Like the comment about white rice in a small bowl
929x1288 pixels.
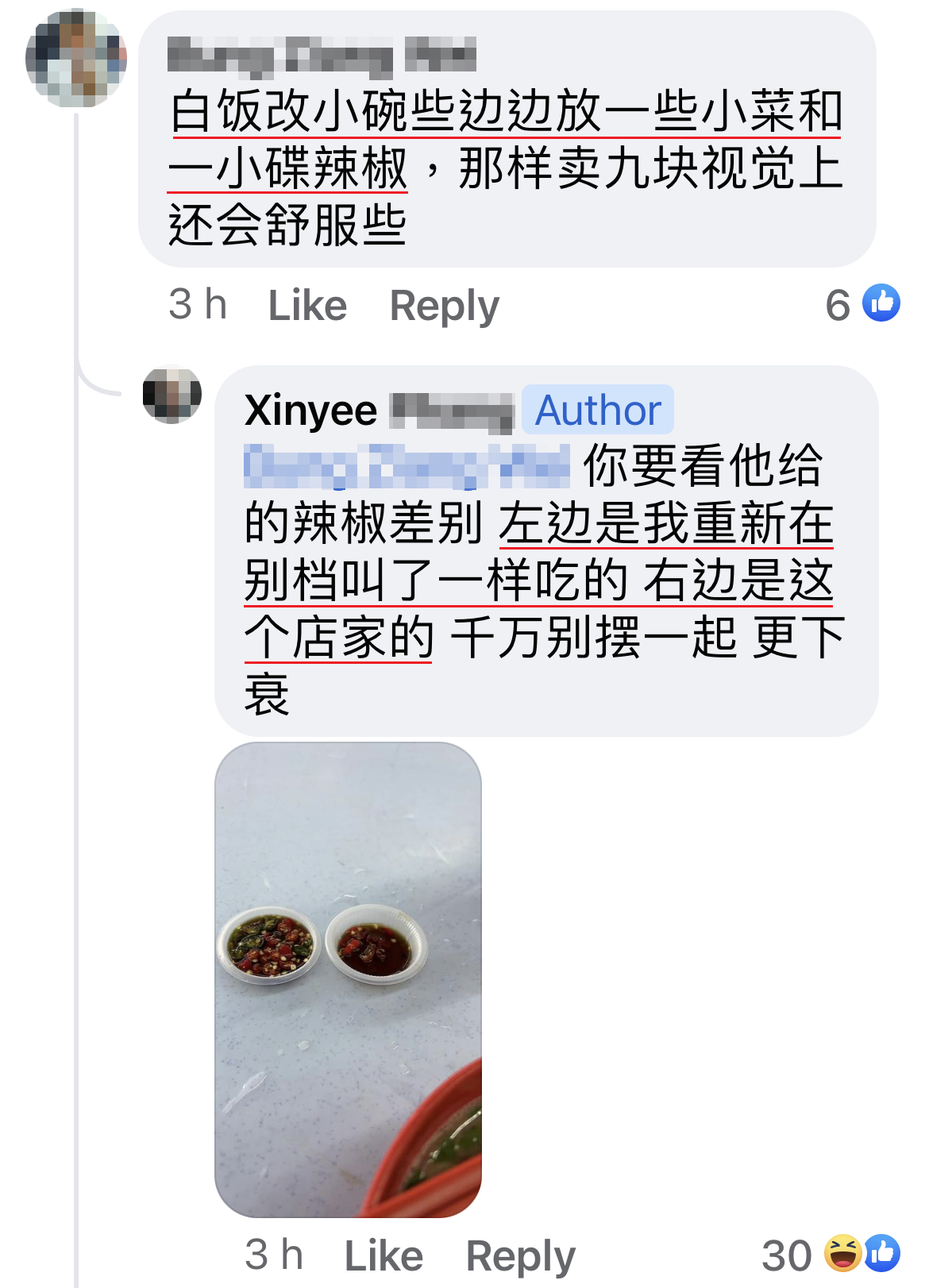coord(307,306)
